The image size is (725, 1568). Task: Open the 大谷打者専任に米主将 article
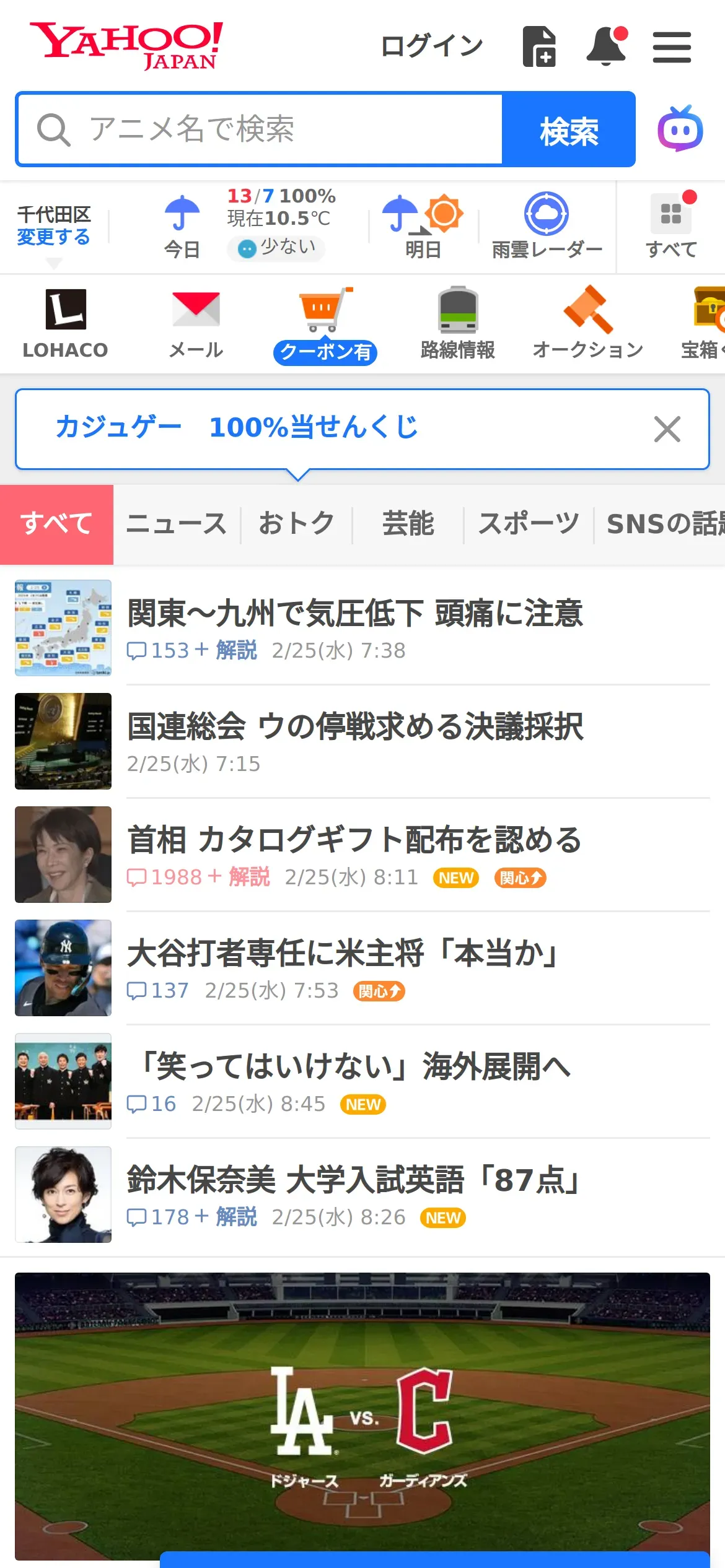click(x=344, y=954)
